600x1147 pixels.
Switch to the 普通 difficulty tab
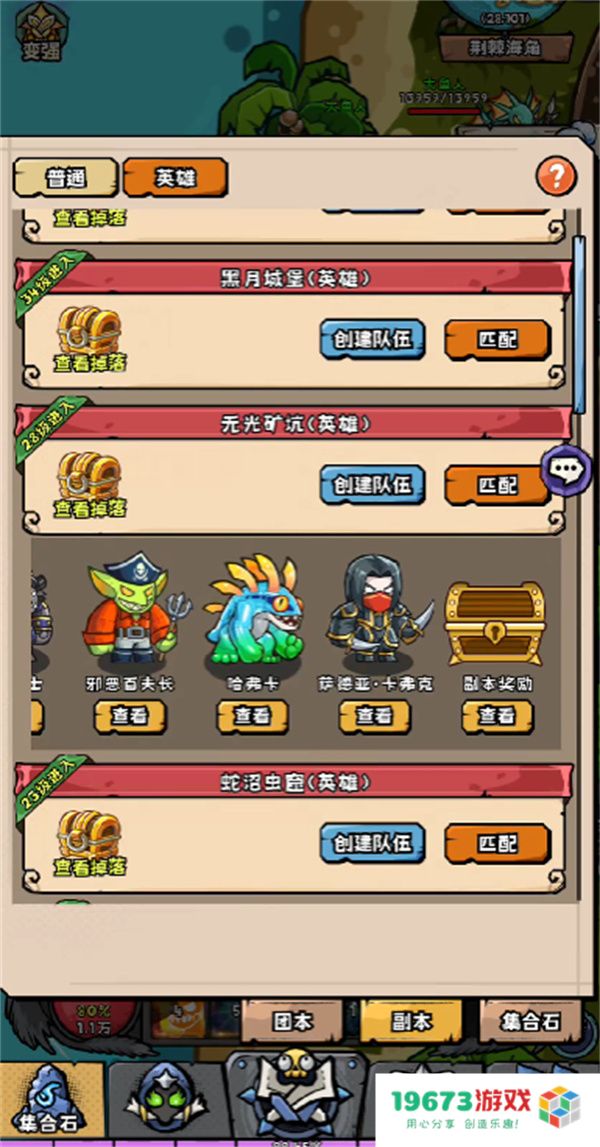[66, 178]
